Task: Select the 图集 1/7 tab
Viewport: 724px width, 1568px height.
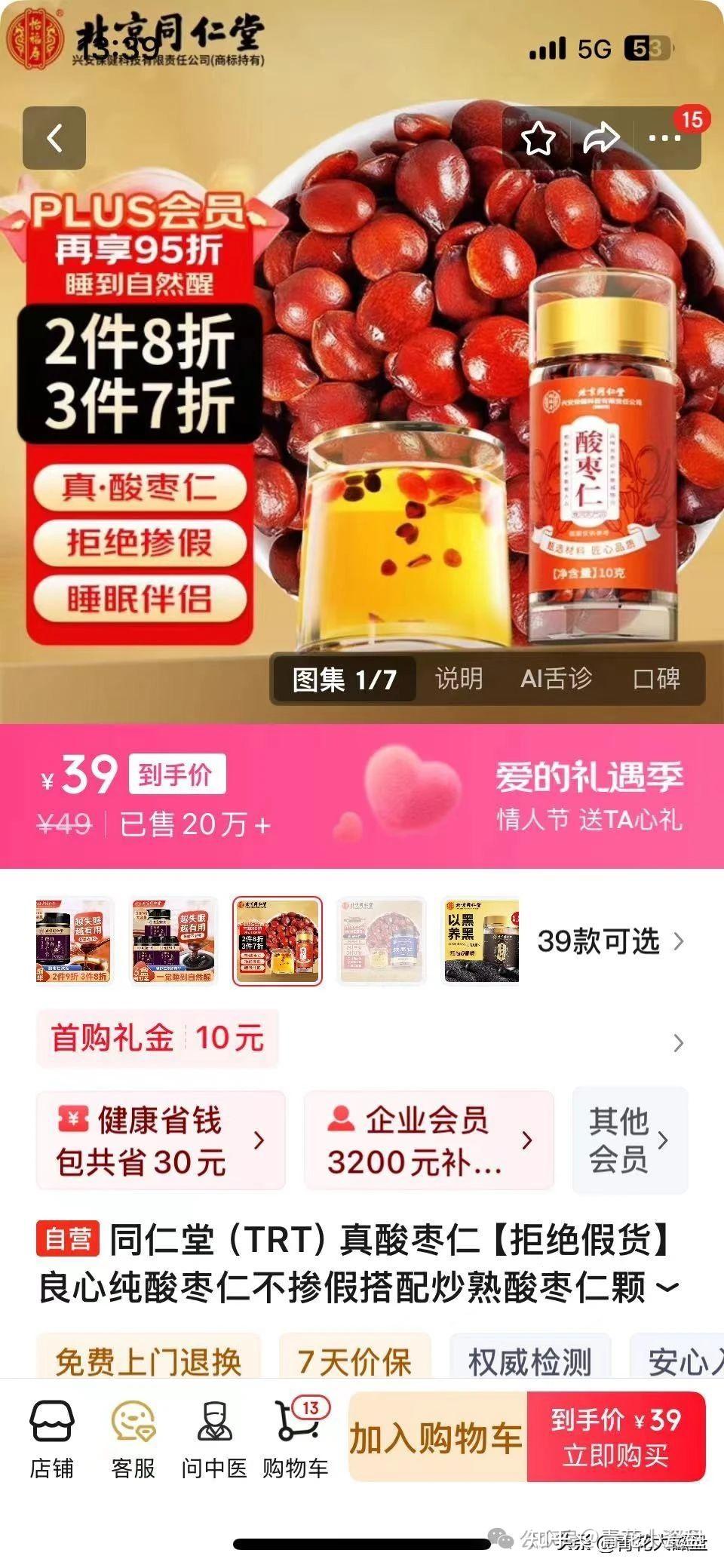Action: pos(345,680)
